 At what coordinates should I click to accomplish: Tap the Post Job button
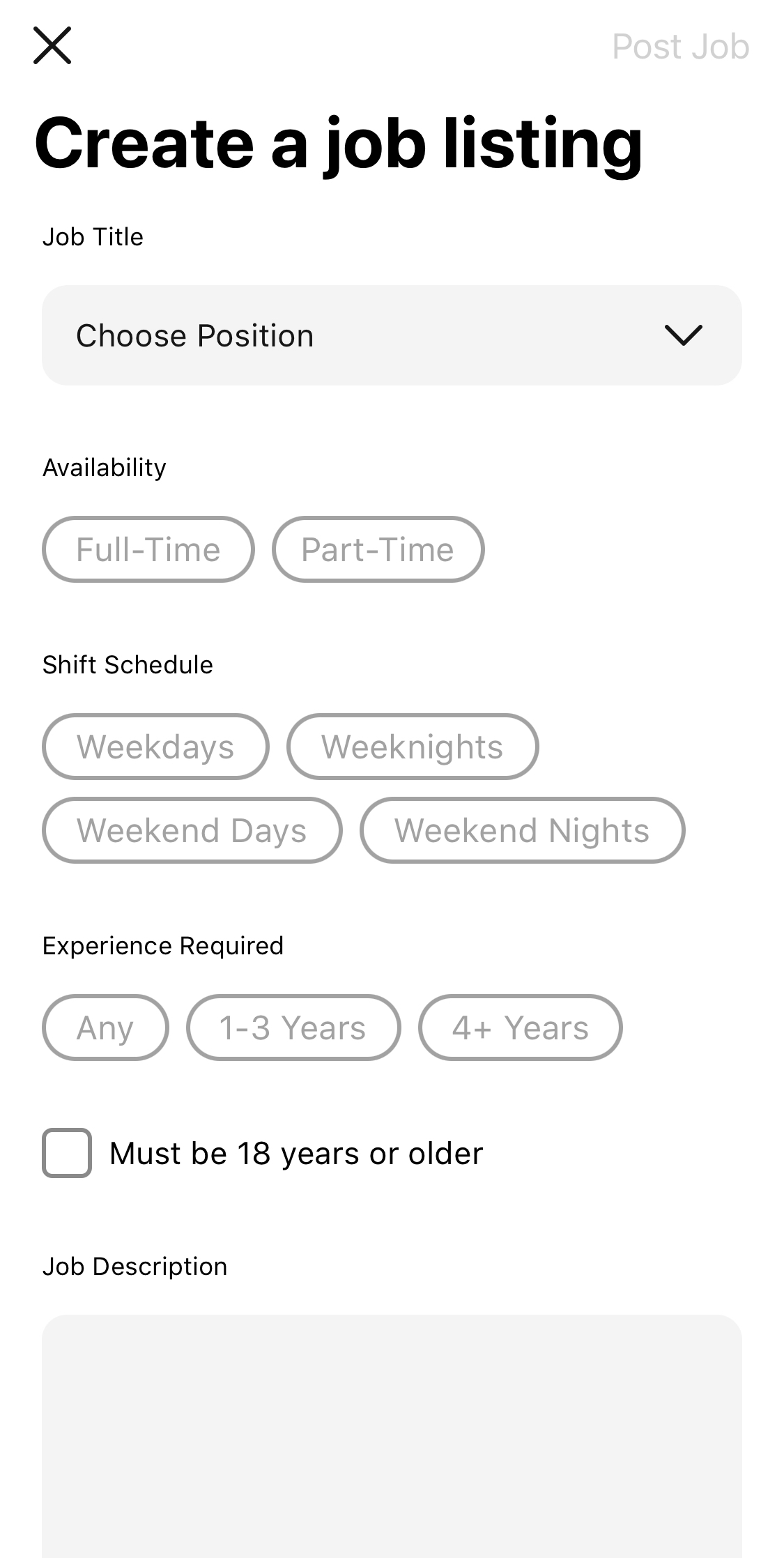point(680,47)
